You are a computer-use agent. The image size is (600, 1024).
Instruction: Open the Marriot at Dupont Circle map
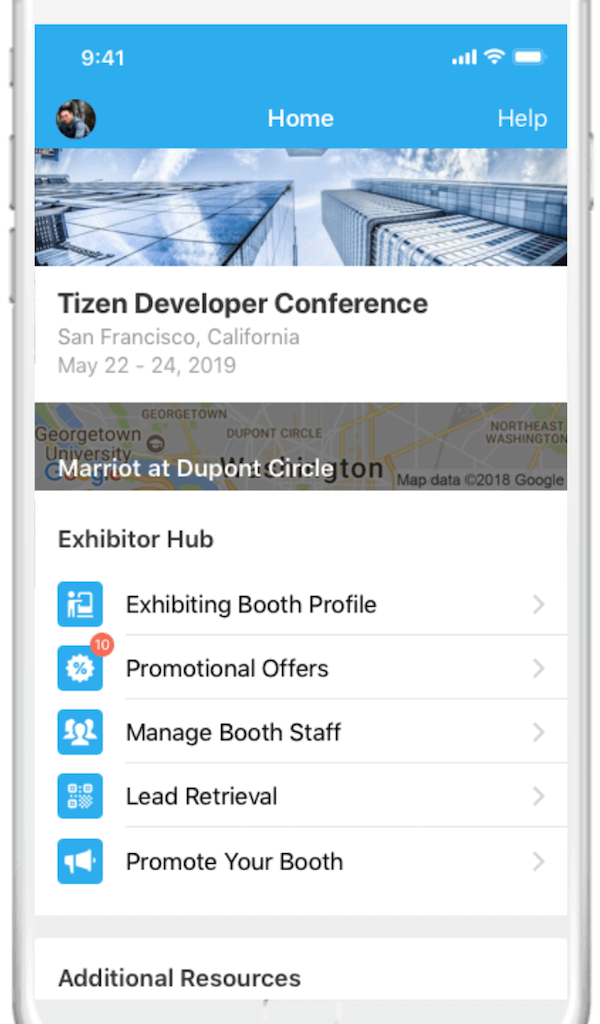[300, 447]
